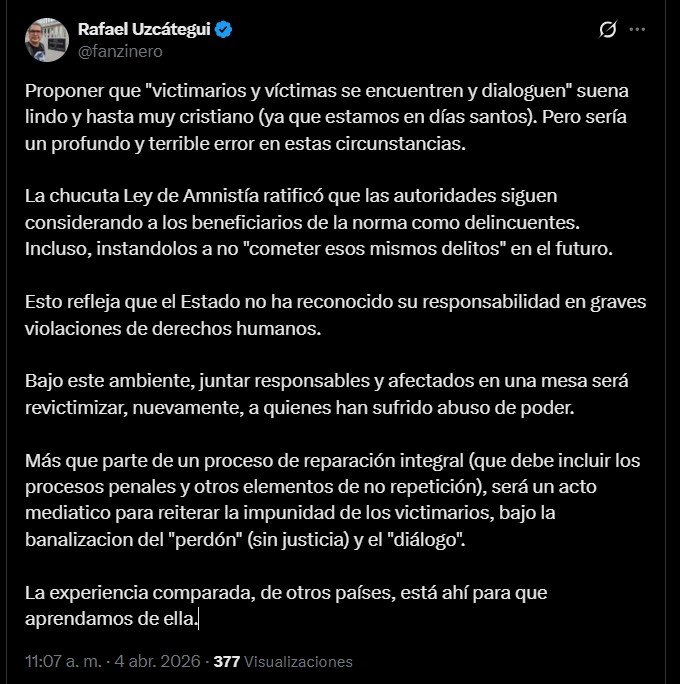The width and height of the screenshot is (680, 684).
Task: Tap the @fanzinero handle
Action: pyautogui.click(x=119, y=50)
